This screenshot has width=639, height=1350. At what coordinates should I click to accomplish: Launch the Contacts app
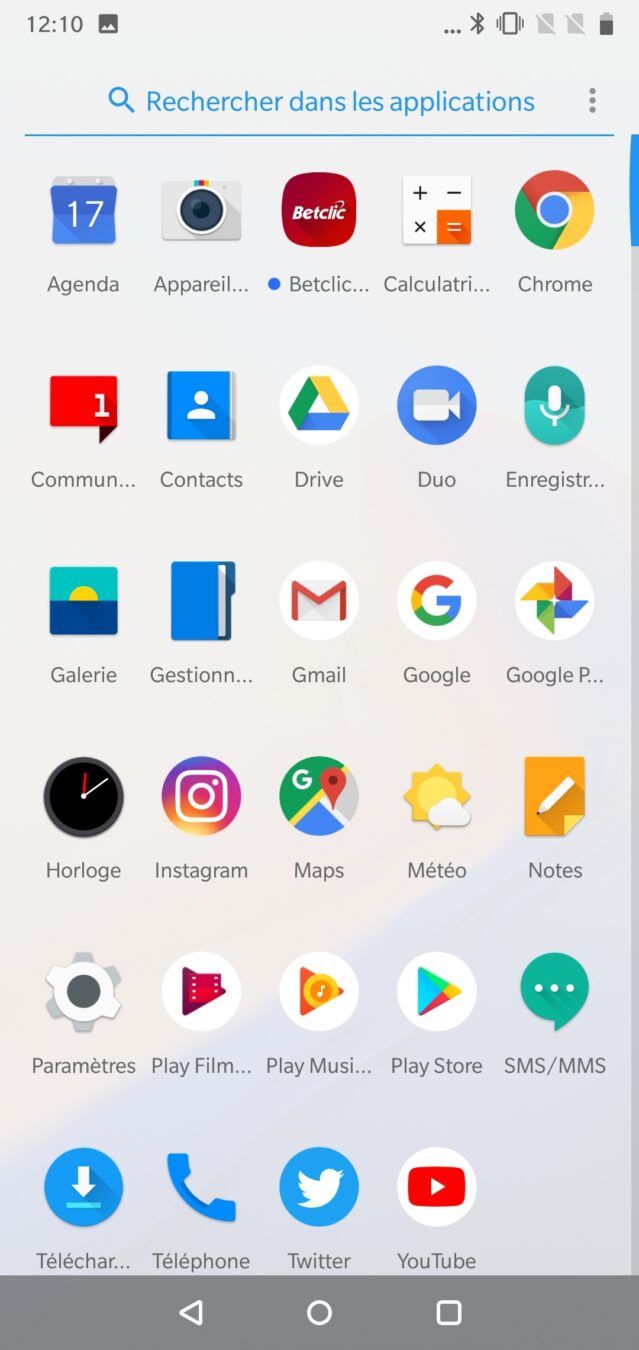point(201,407)
